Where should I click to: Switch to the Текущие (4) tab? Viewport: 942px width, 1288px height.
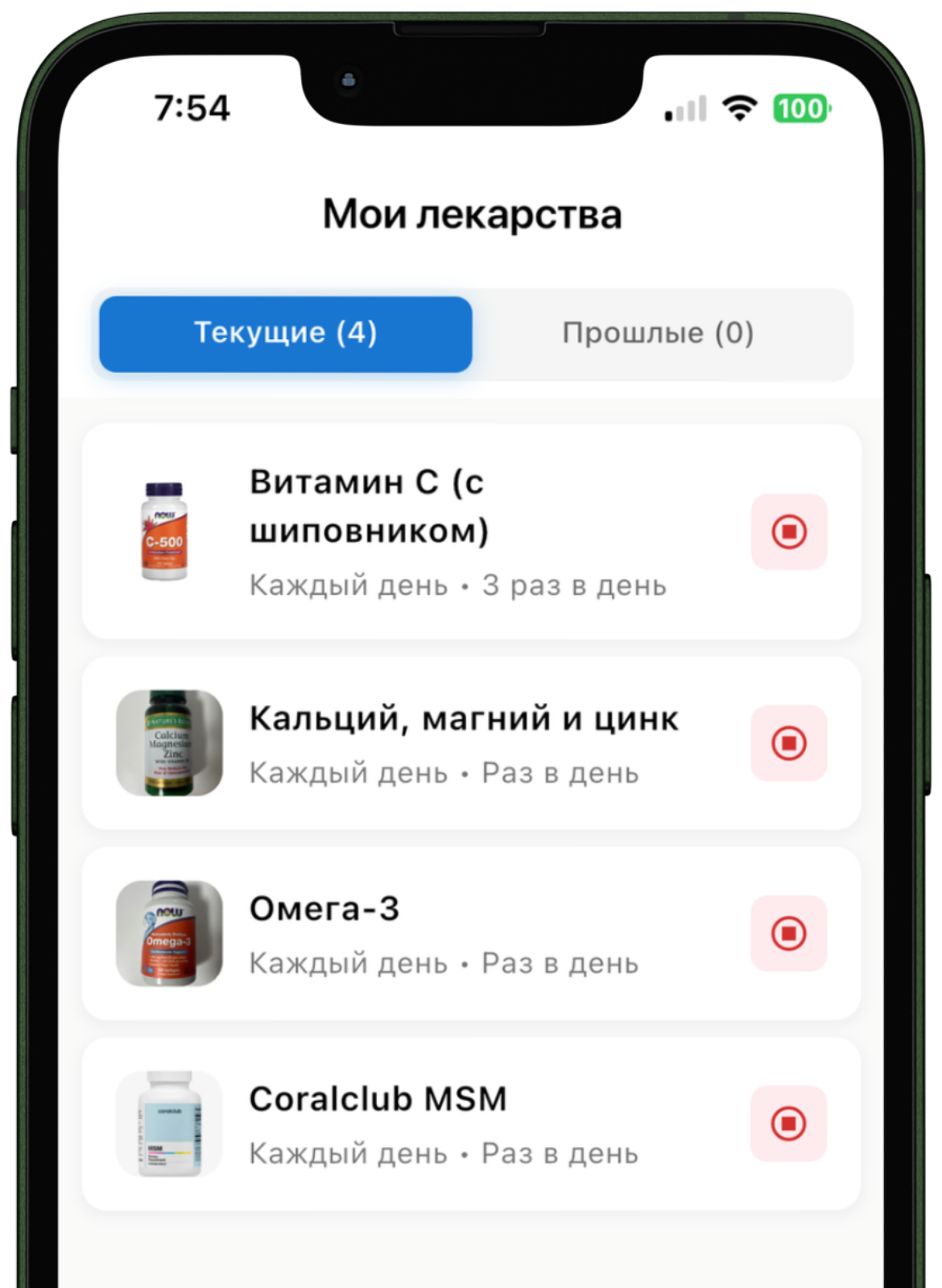pos(285,334)
